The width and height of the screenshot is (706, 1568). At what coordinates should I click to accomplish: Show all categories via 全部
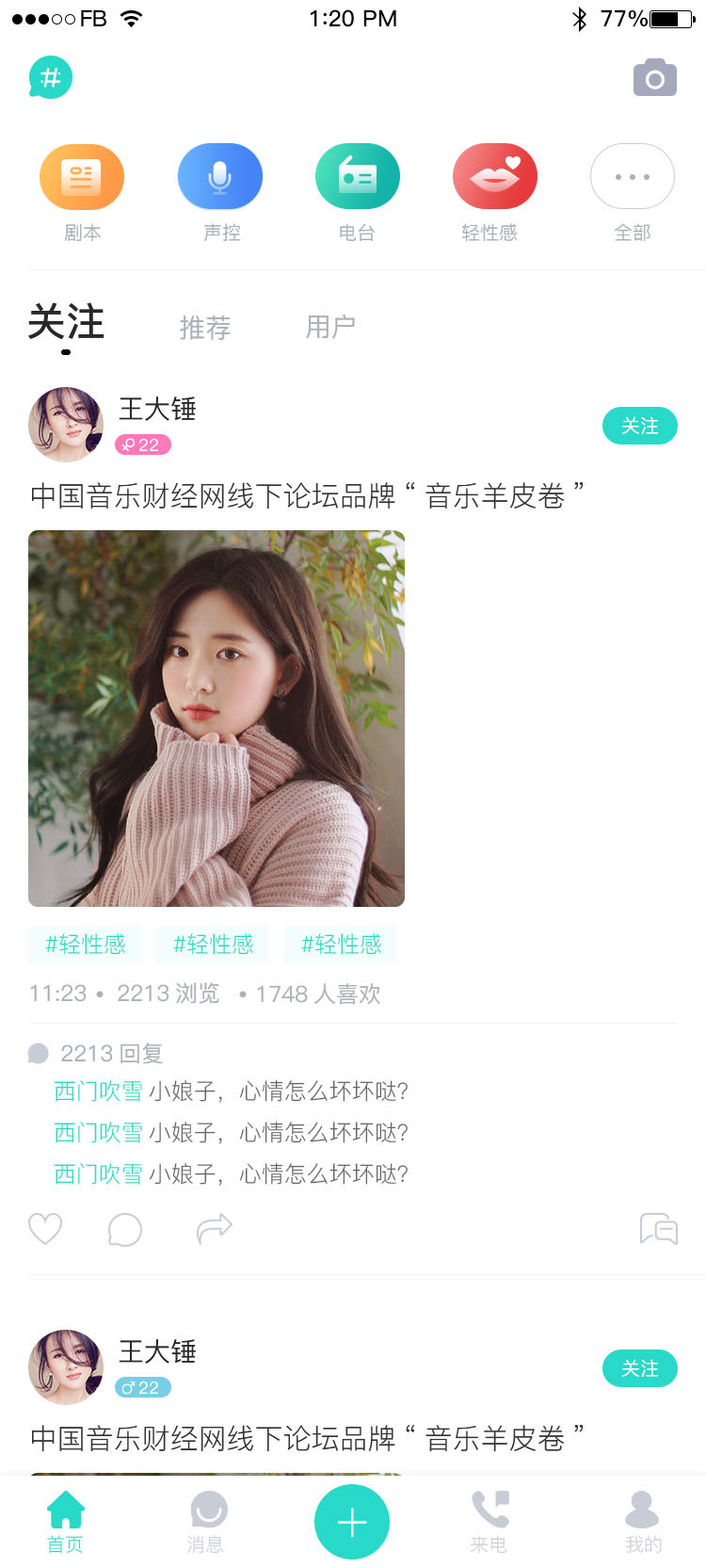(632, 177)
